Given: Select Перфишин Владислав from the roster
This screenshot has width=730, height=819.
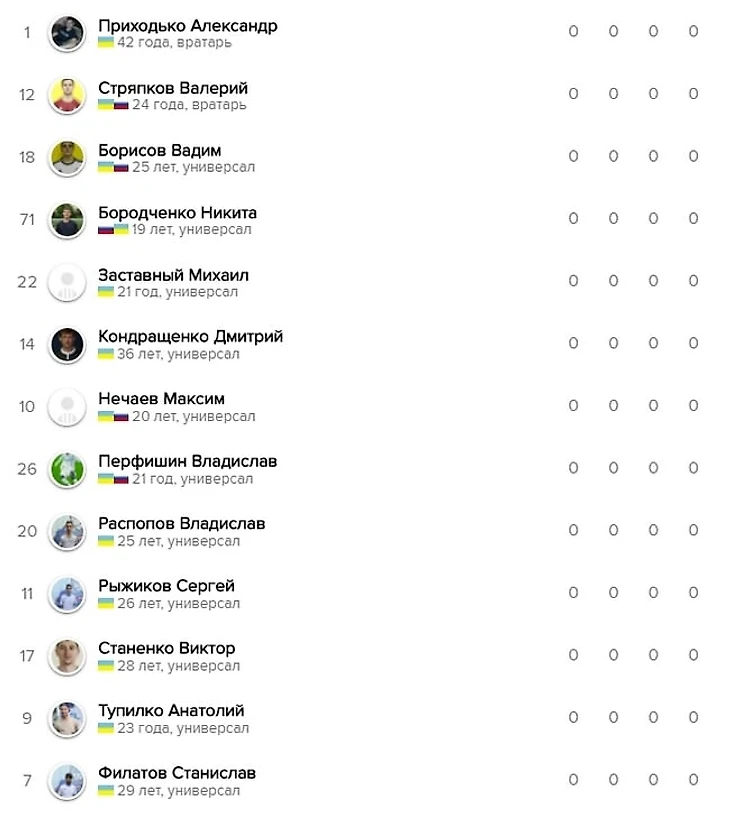Looking at the screenshot, I should (x=187, y=462).
